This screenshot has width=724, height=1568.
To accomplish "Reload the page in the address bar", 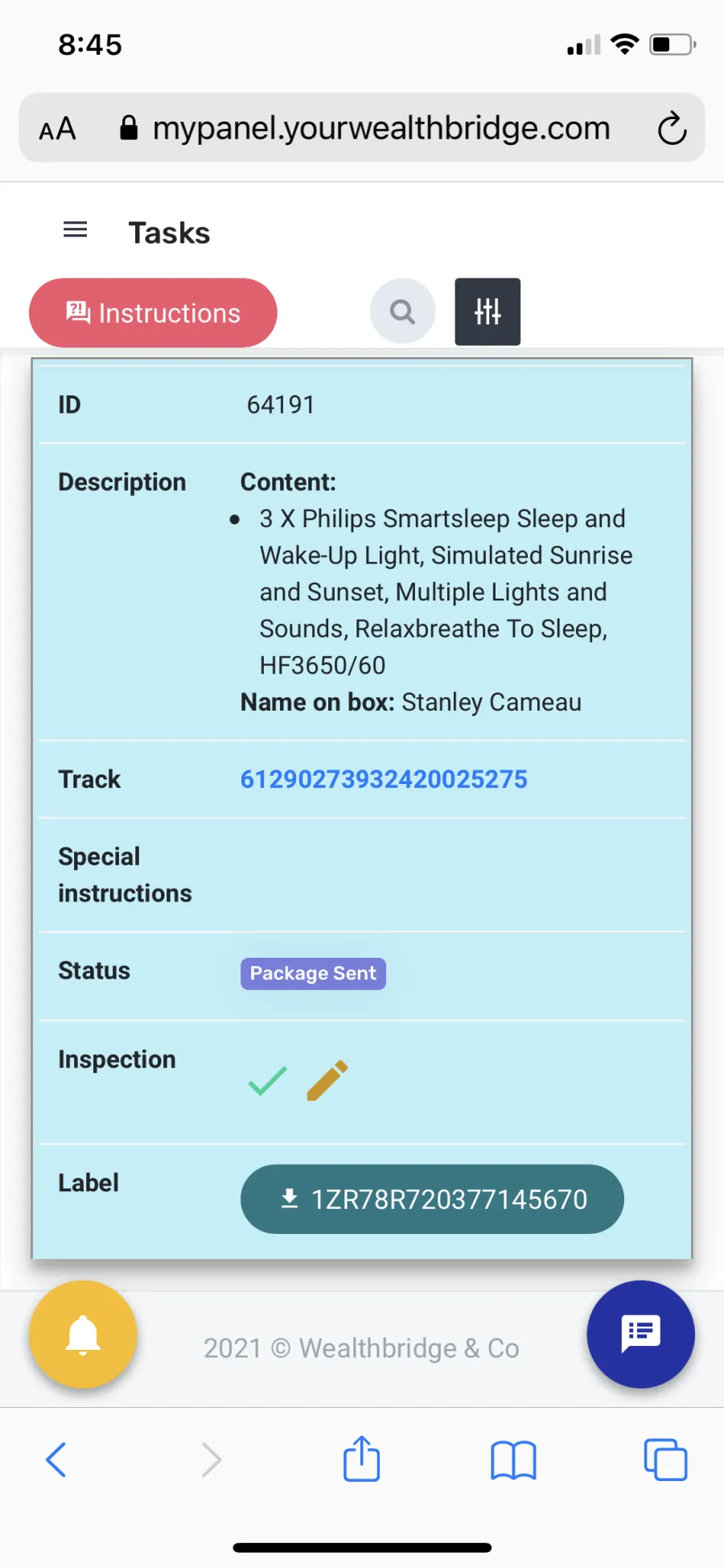I will (672, 128).
